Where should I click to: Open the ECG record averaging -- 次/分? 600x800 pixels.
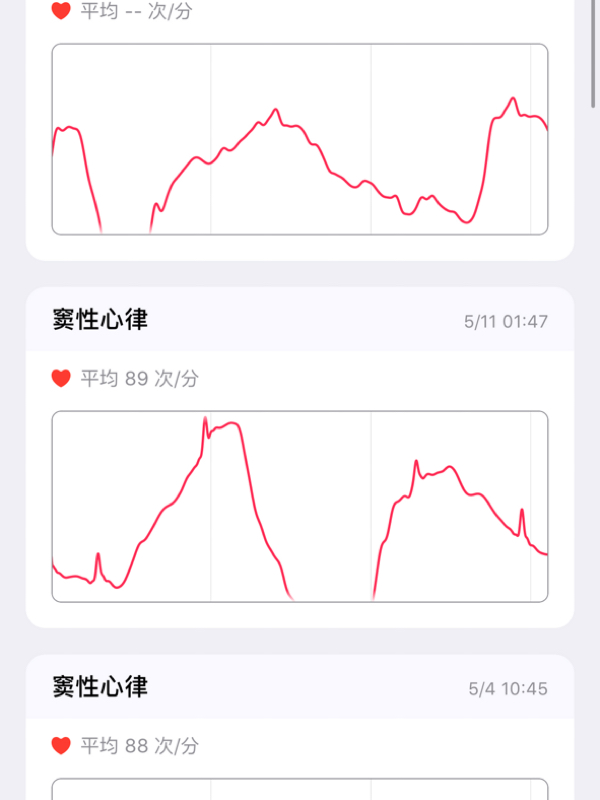click(x=299, y=138)
